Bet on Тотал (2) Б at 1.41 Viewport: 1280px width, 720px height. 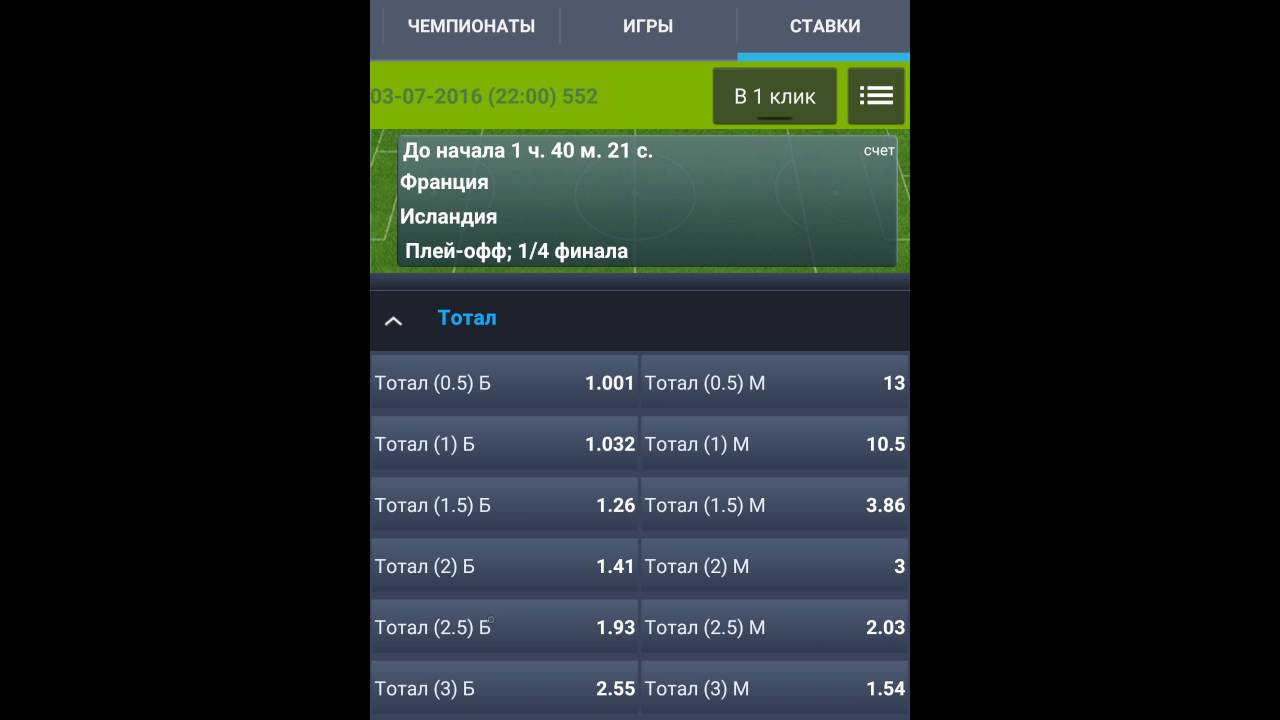click(x=504, y=566)
